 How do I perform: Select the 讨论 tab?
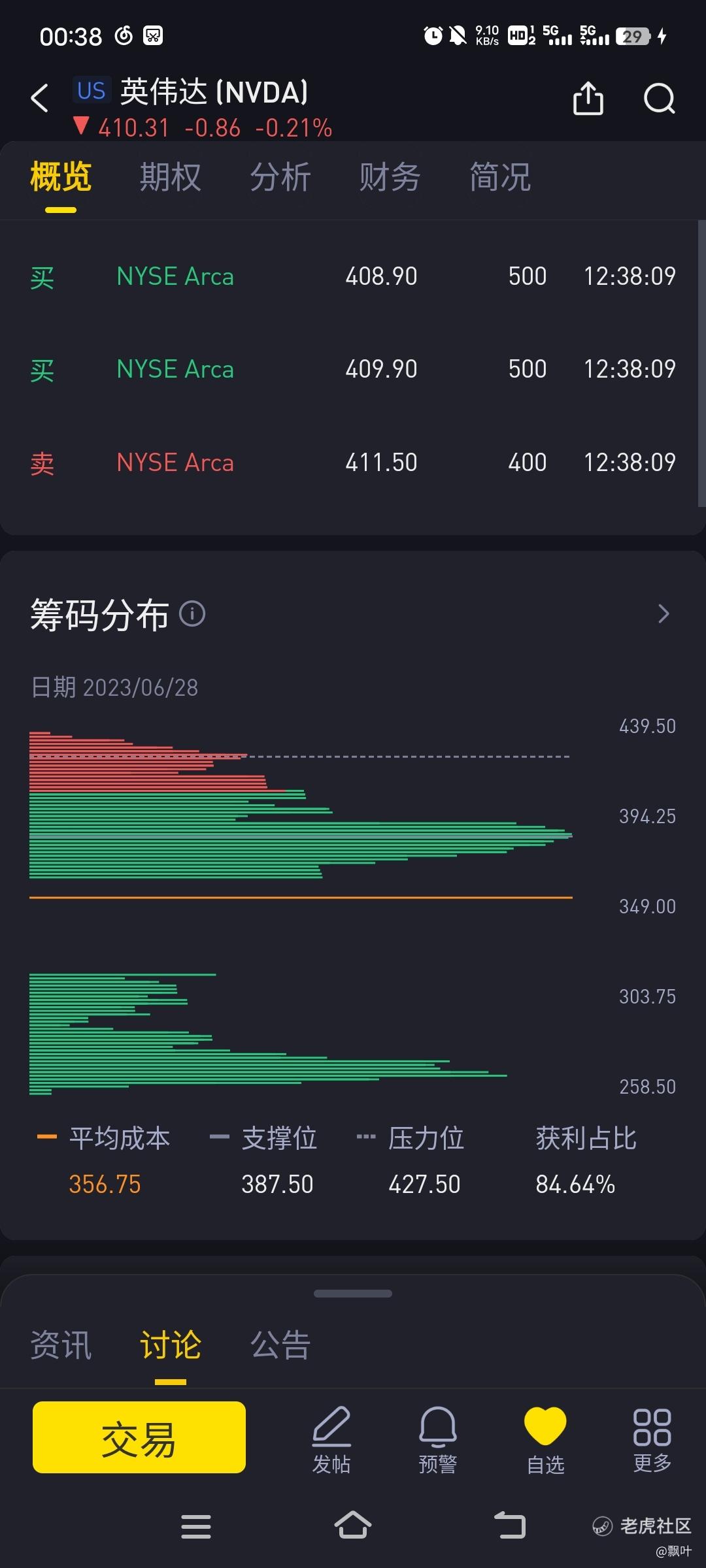(x=171, y=1345)
